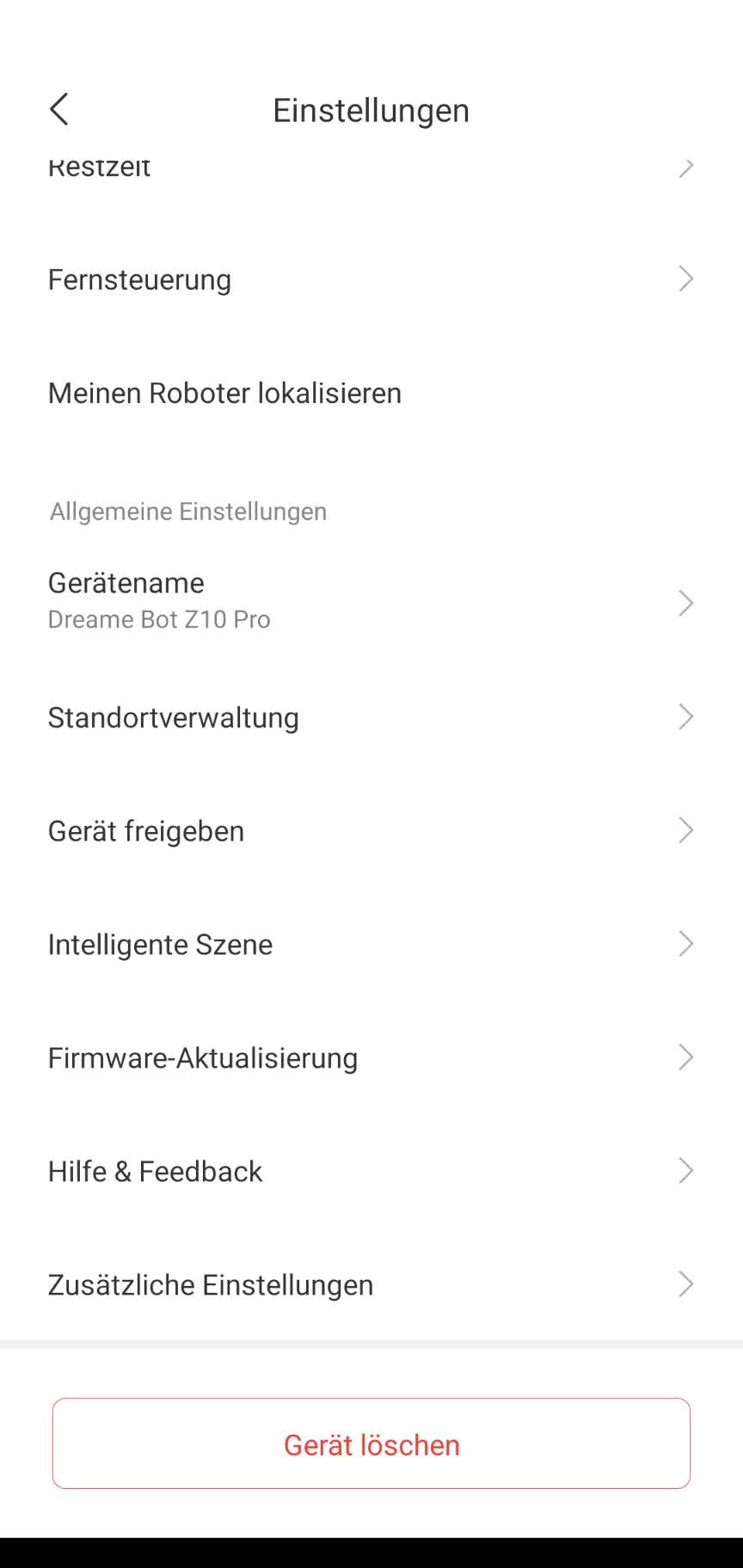View Zusätzliche Einstellungen

(x=370, y=1284)
